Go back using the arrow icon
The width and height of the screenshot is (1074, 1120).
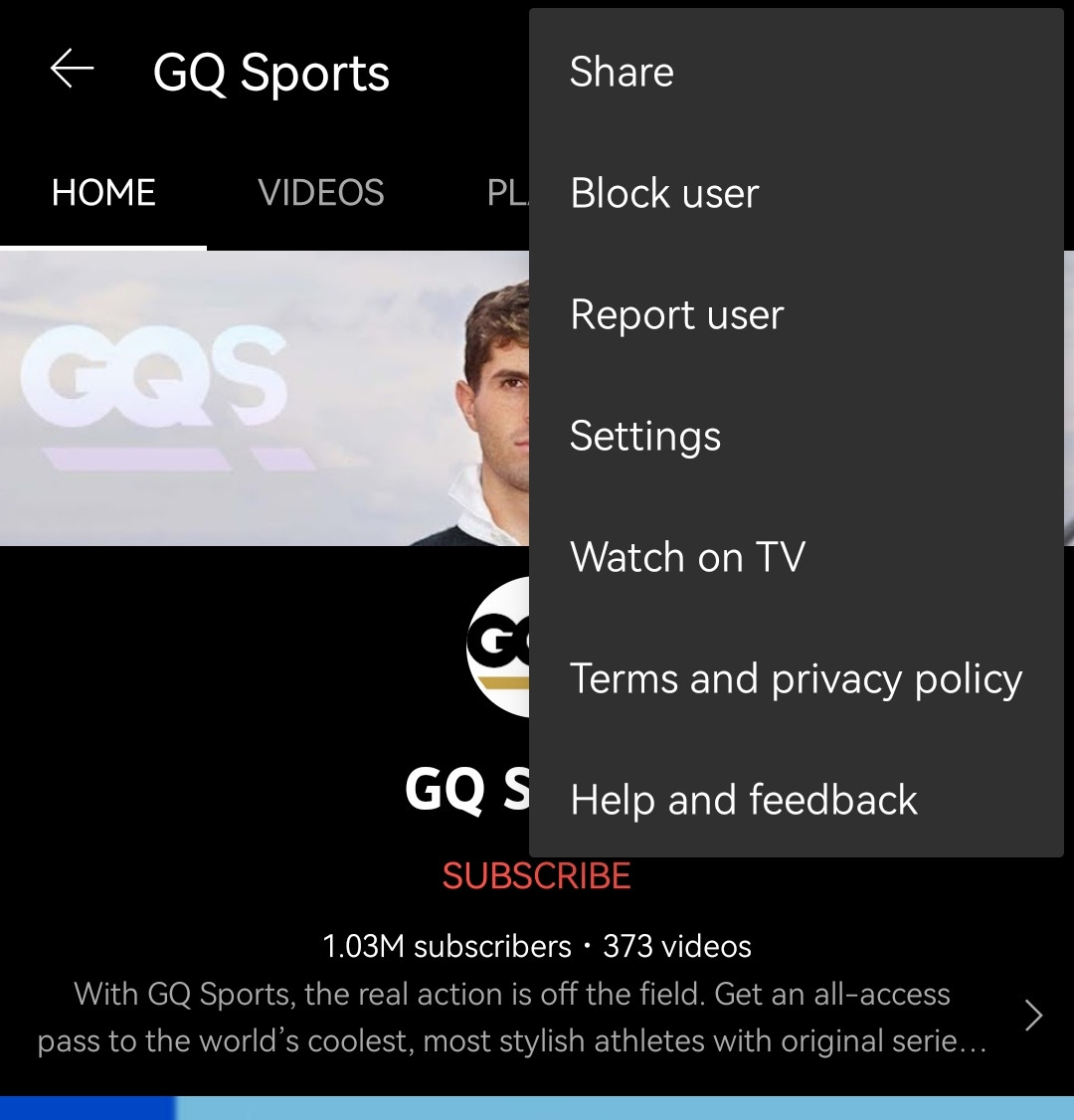72,70
